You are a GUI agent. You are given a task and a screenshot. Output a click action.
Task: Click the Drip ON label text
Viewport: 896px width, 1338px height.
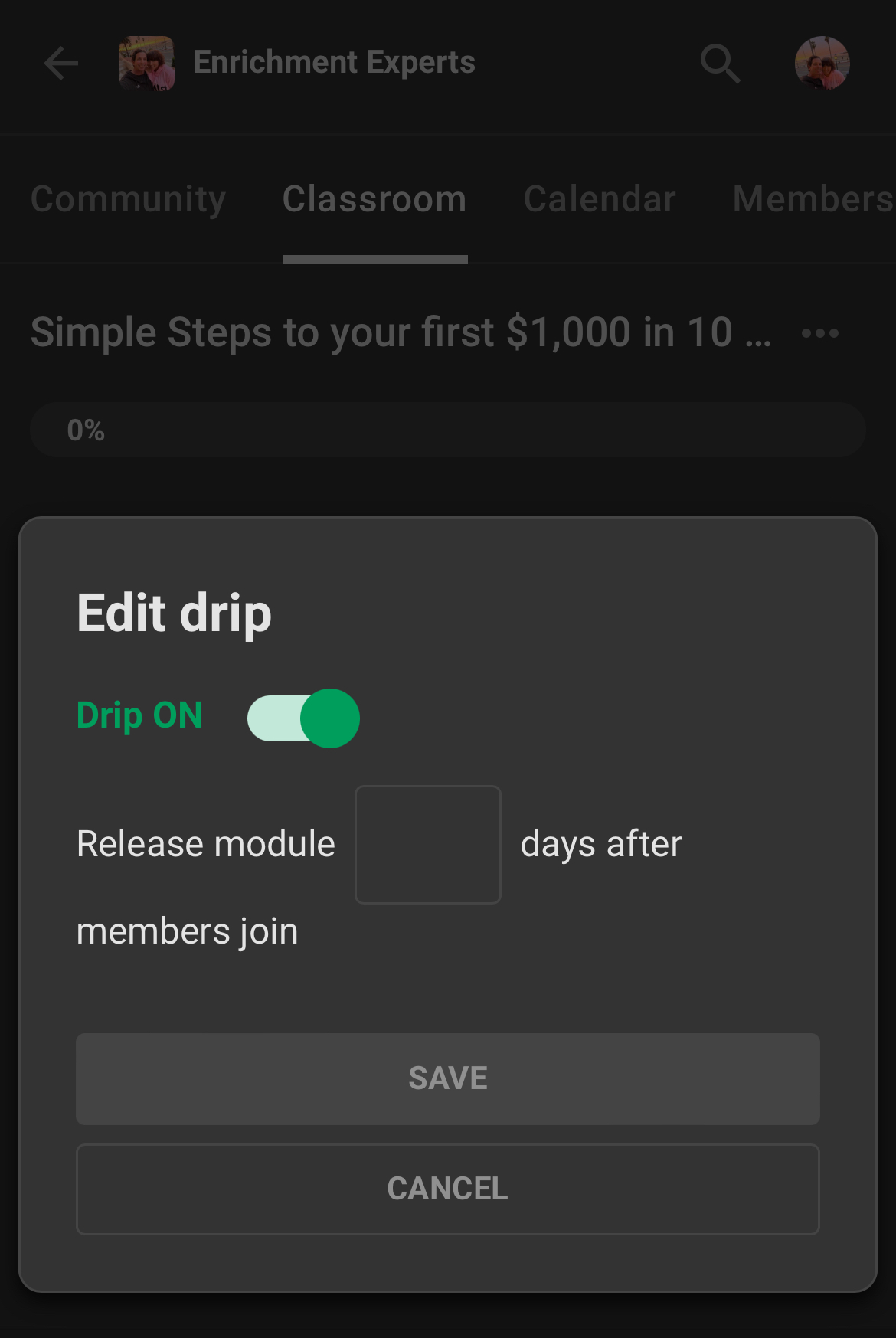tap(139, 715)
